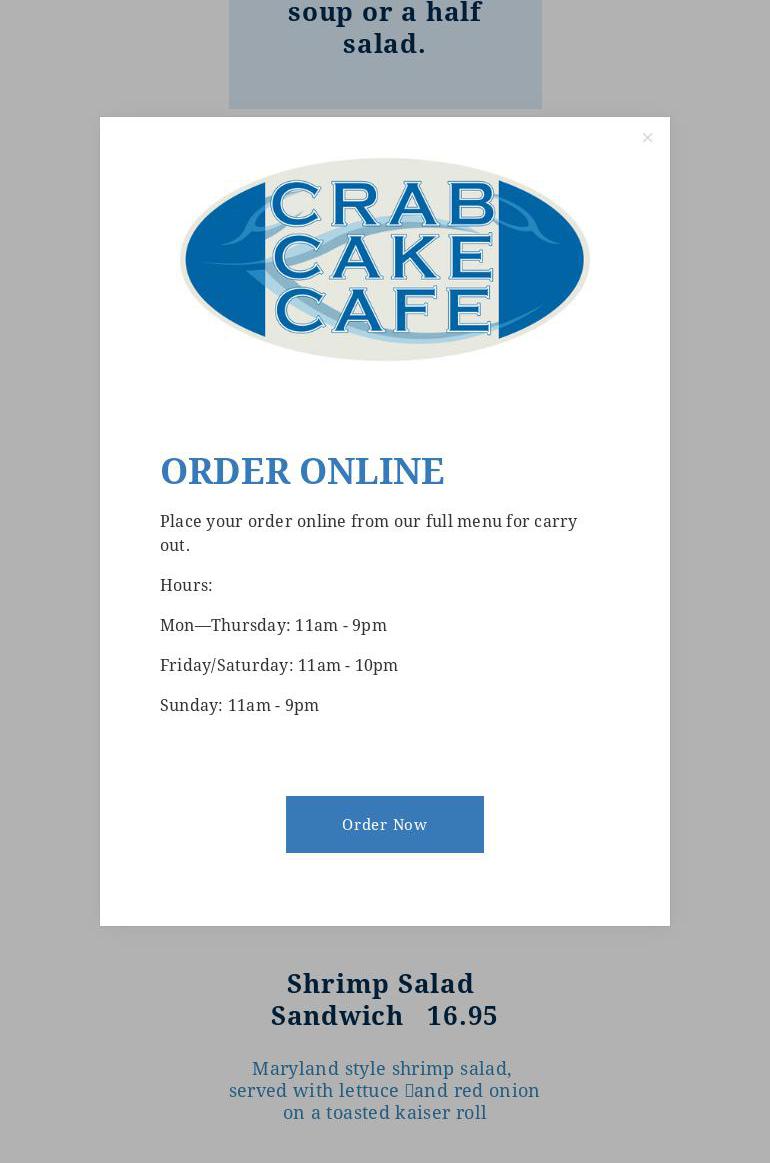Close the Order Online popup
Screen dimensions: 770x1163
click(647, 138)
